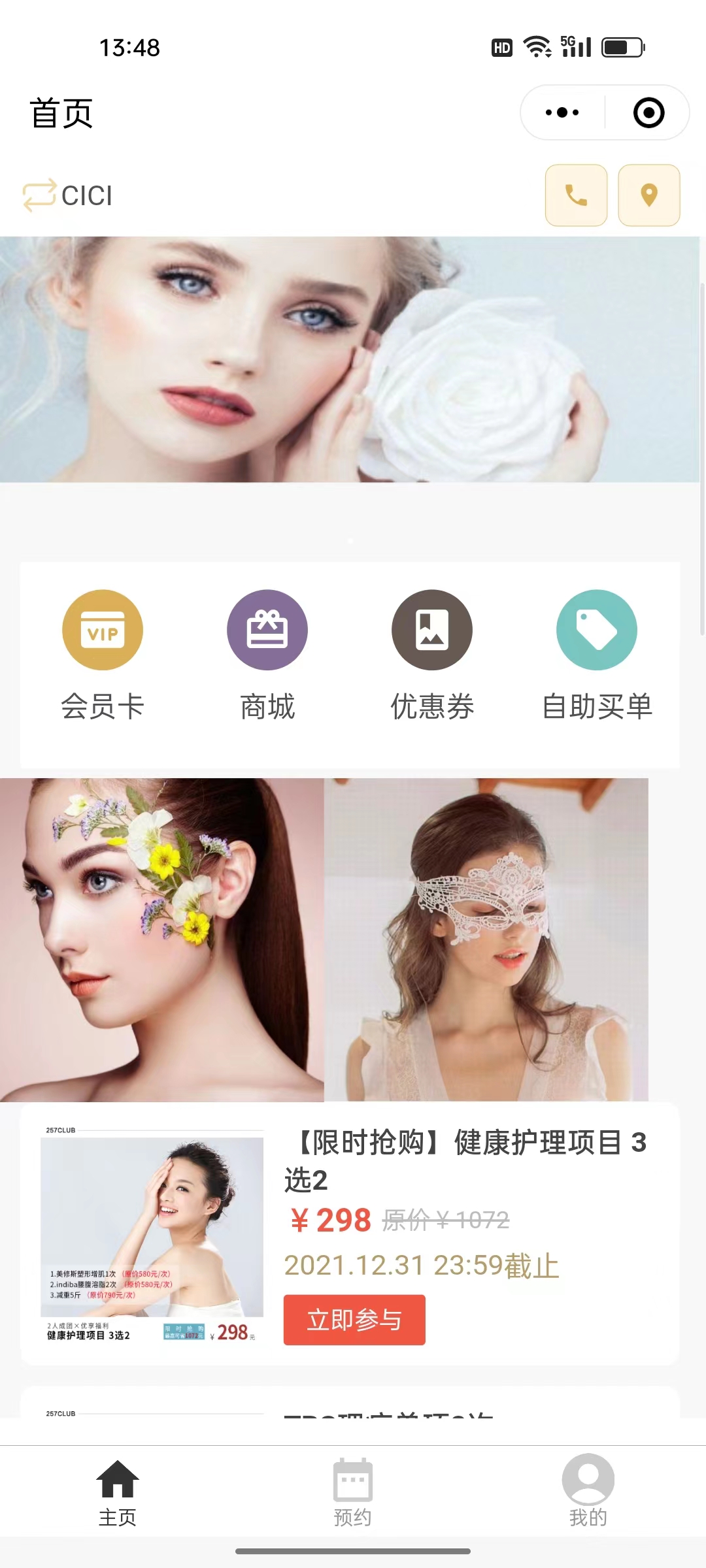The width and height of the screenshot is (706, 1568).
Task: Call the store via phone icon
Action: (x=576, y=195)
